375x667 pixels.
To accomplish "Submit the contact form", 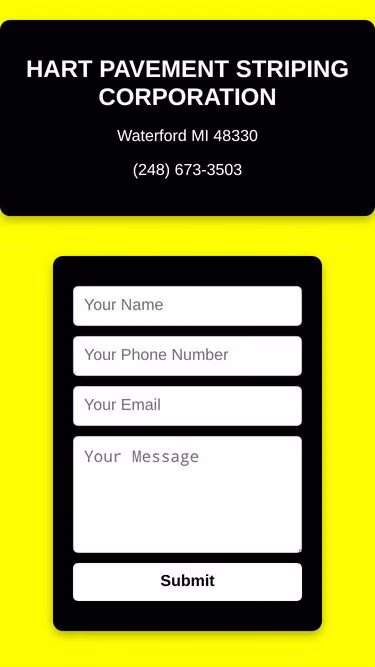I will 188,582.
